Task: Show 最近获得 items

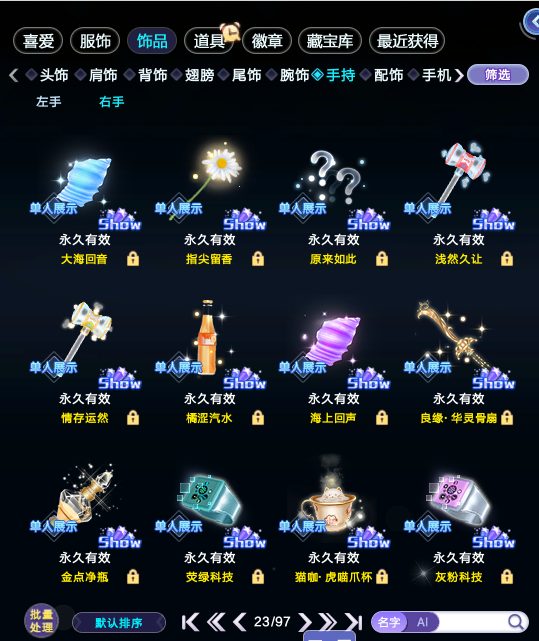Action: click(407, 41)
